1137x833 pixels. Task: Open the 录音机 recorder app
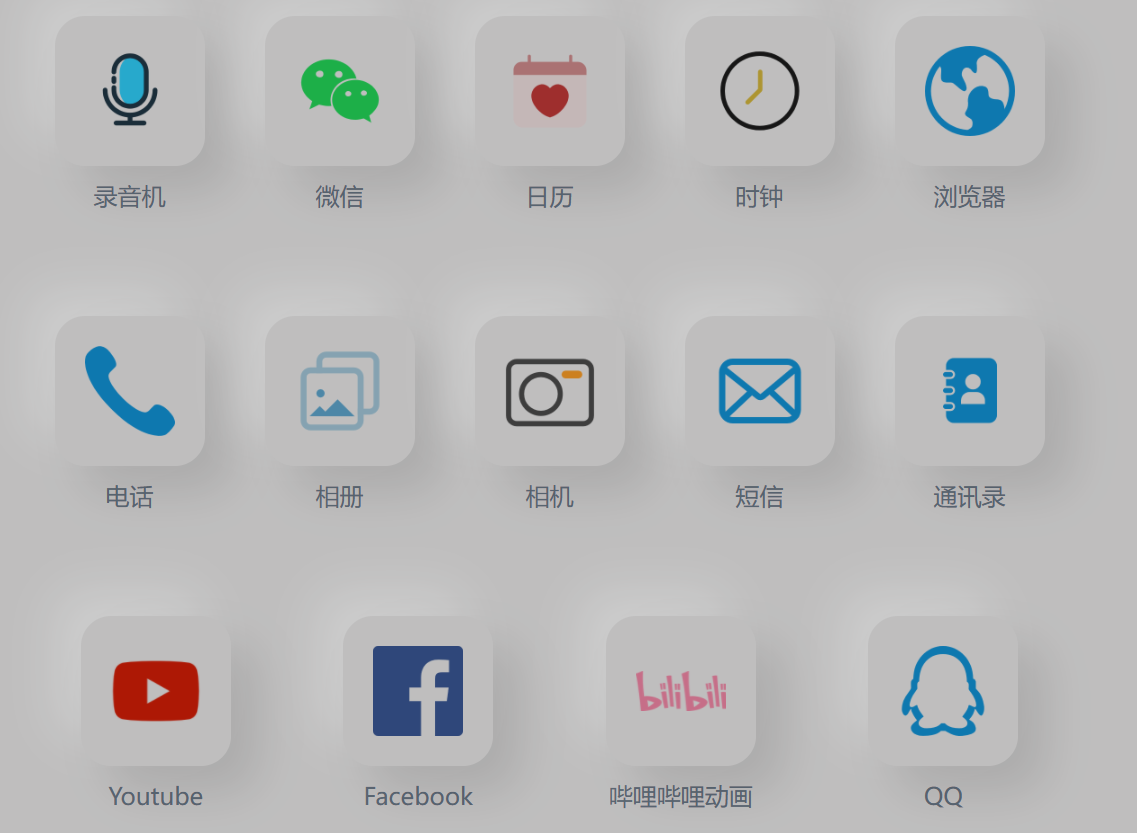click(x=130, y=91)
